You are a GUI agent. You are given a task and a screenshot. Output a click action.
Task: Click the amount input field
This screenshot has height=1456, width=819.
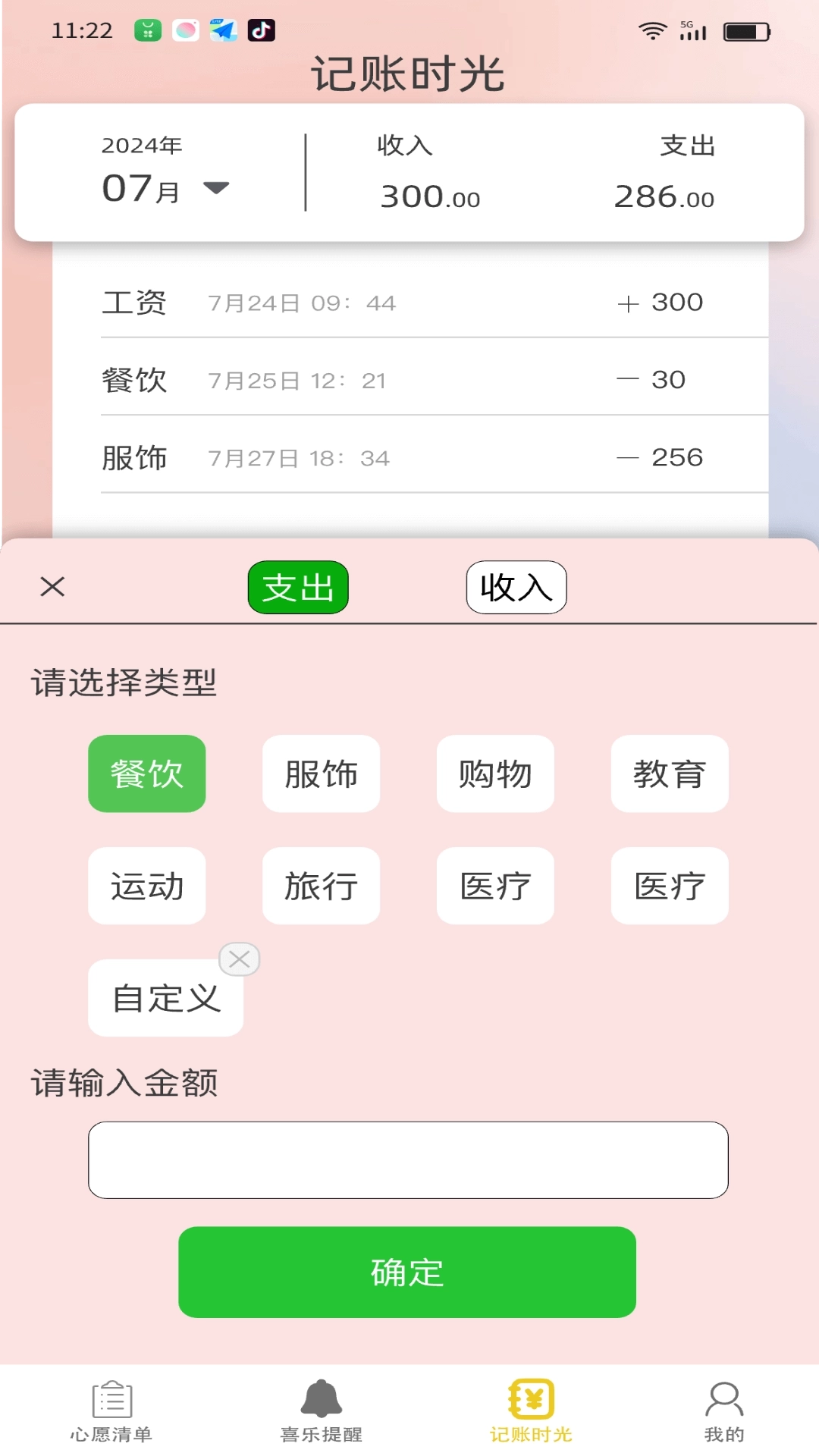[408, 1159]
